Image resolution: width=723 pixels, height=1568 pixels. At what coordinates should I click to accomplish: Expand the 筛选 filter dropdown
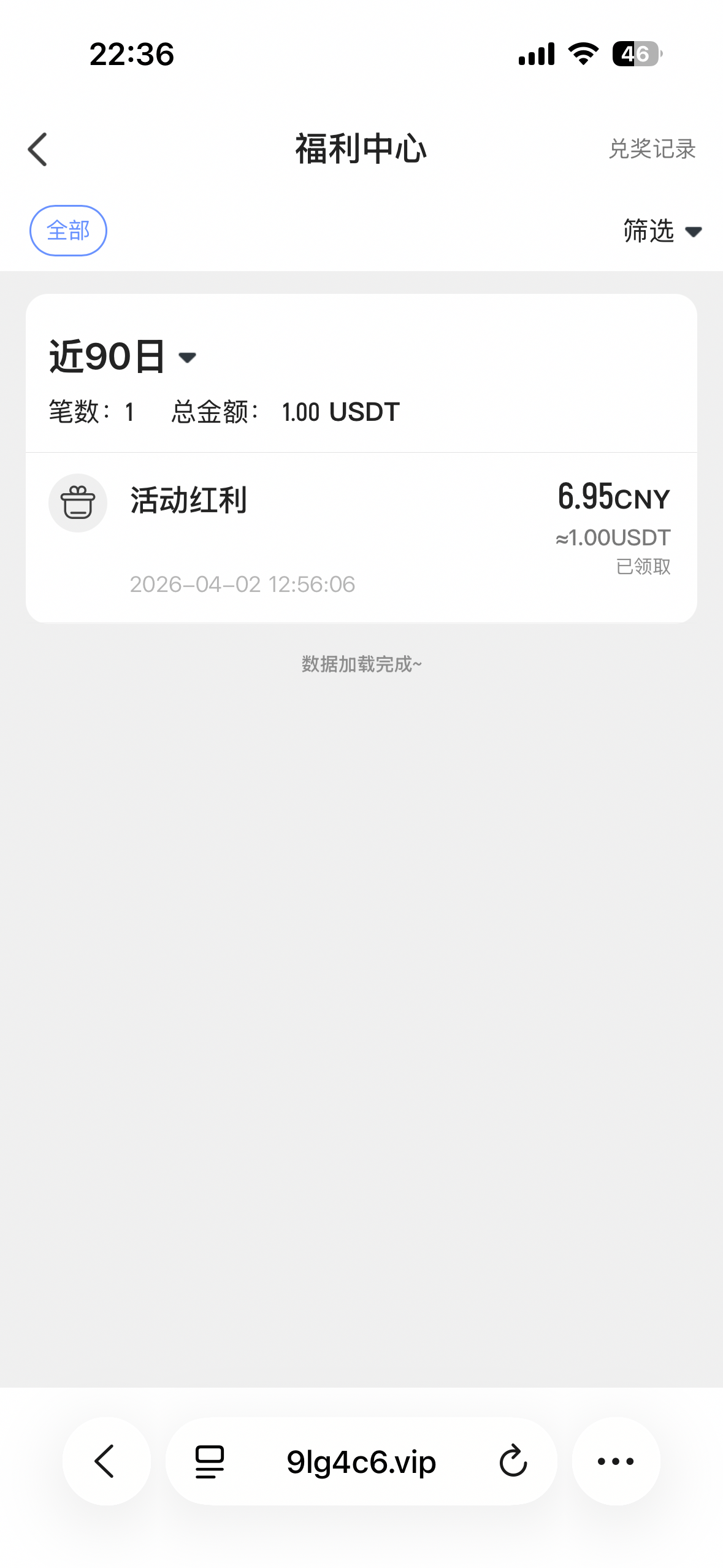(x=662, y=231)
